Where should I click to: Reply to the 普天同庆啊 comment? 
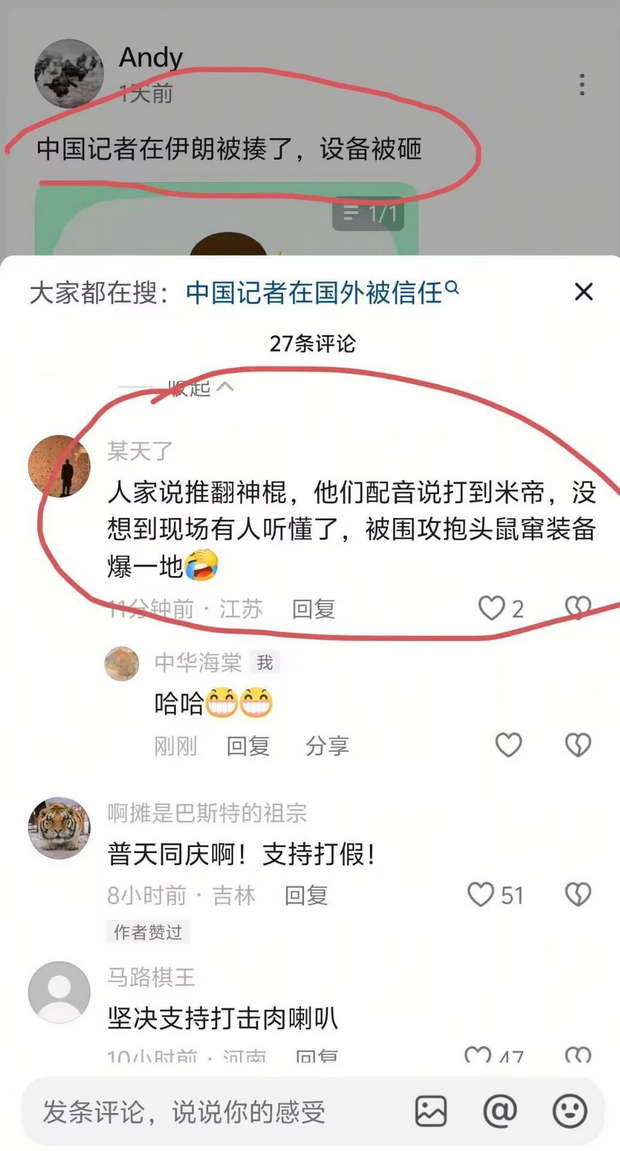tap(306, 896)
